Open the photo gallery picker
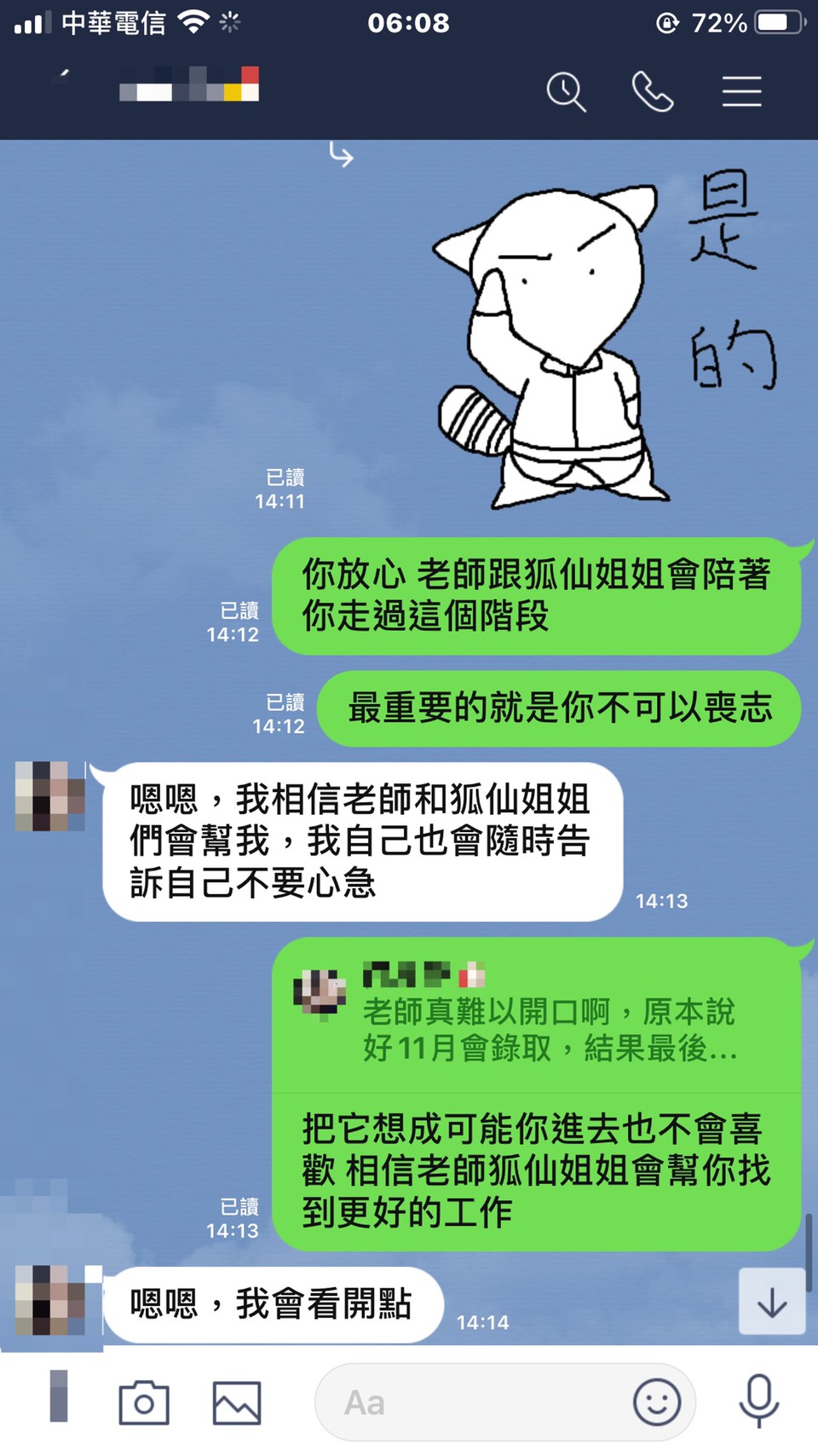The height and width of the screenshot is (1456, 818). (x=237, y=1402)
